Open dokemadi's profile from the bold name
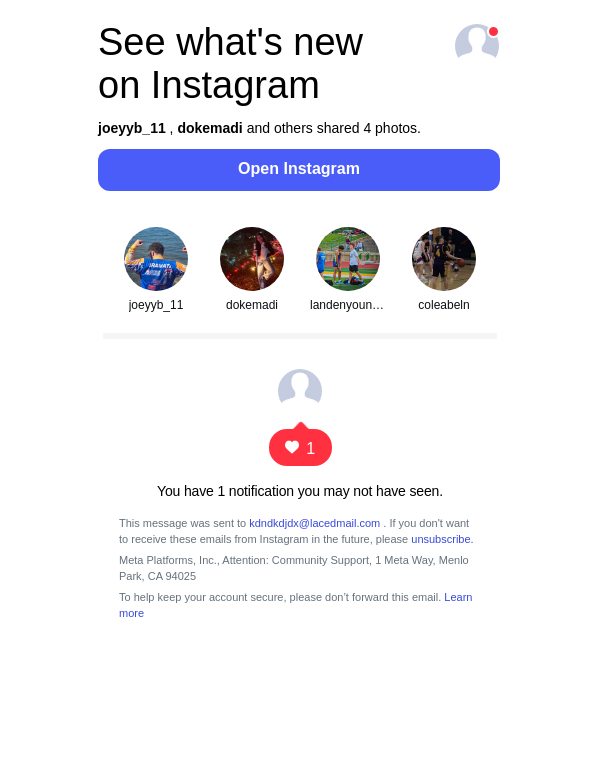The height and width of the screenshot is (768, 600). tap(210, 128)
